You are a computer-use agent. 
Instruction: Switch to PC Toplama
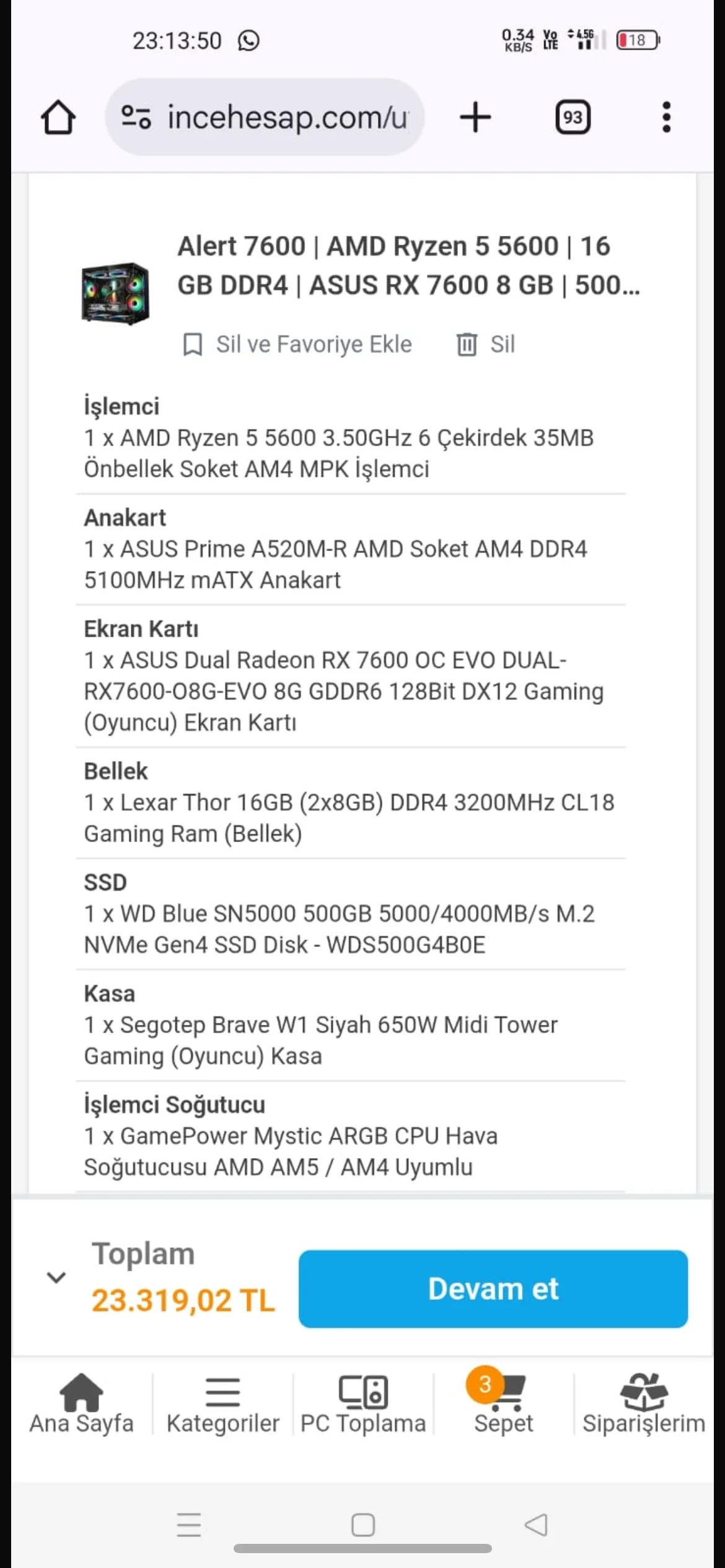pyautogui.click(x=363, y=1404)
